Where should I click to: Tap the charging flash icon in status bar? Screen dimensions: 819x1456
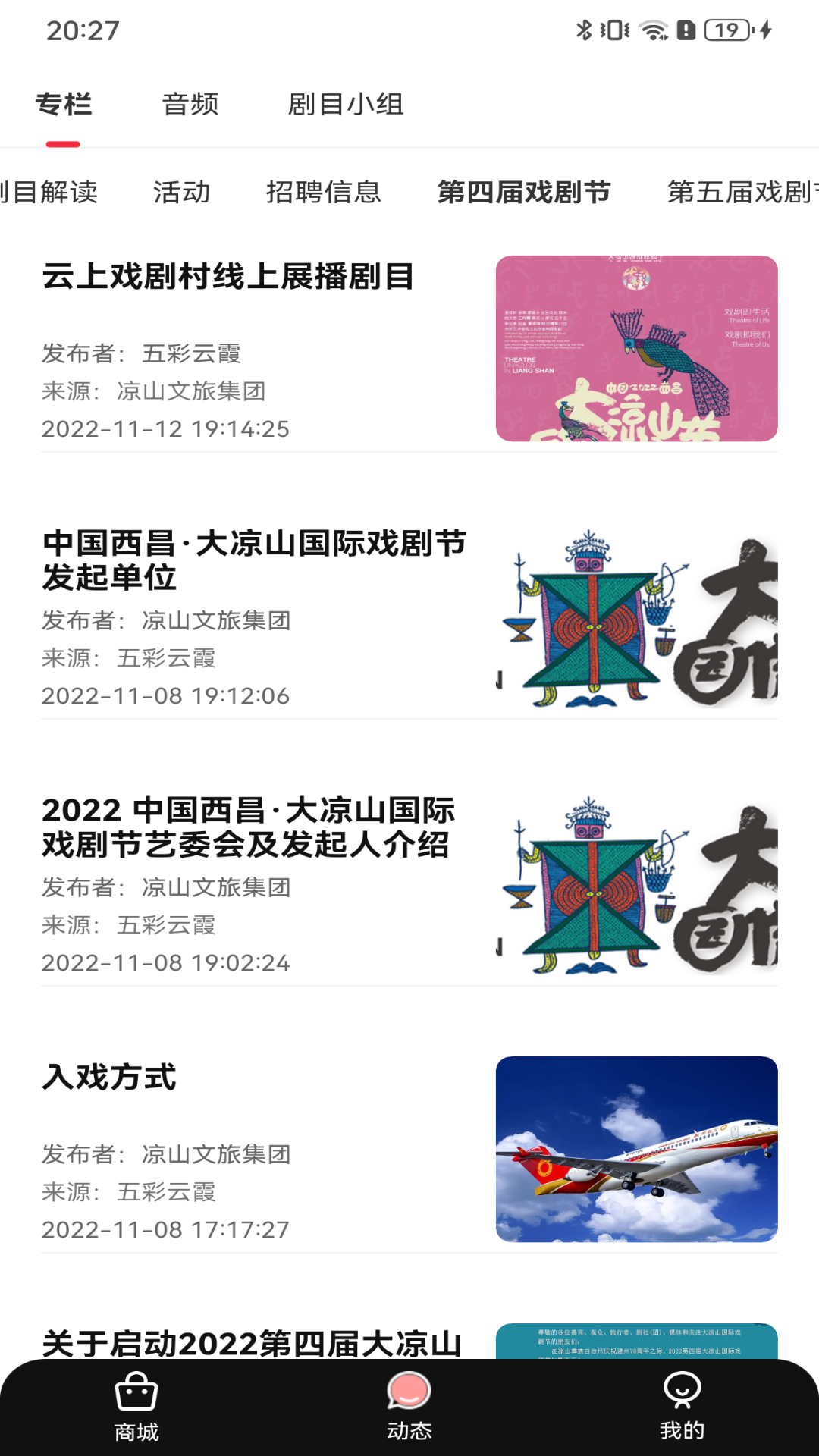pos(762,28)
